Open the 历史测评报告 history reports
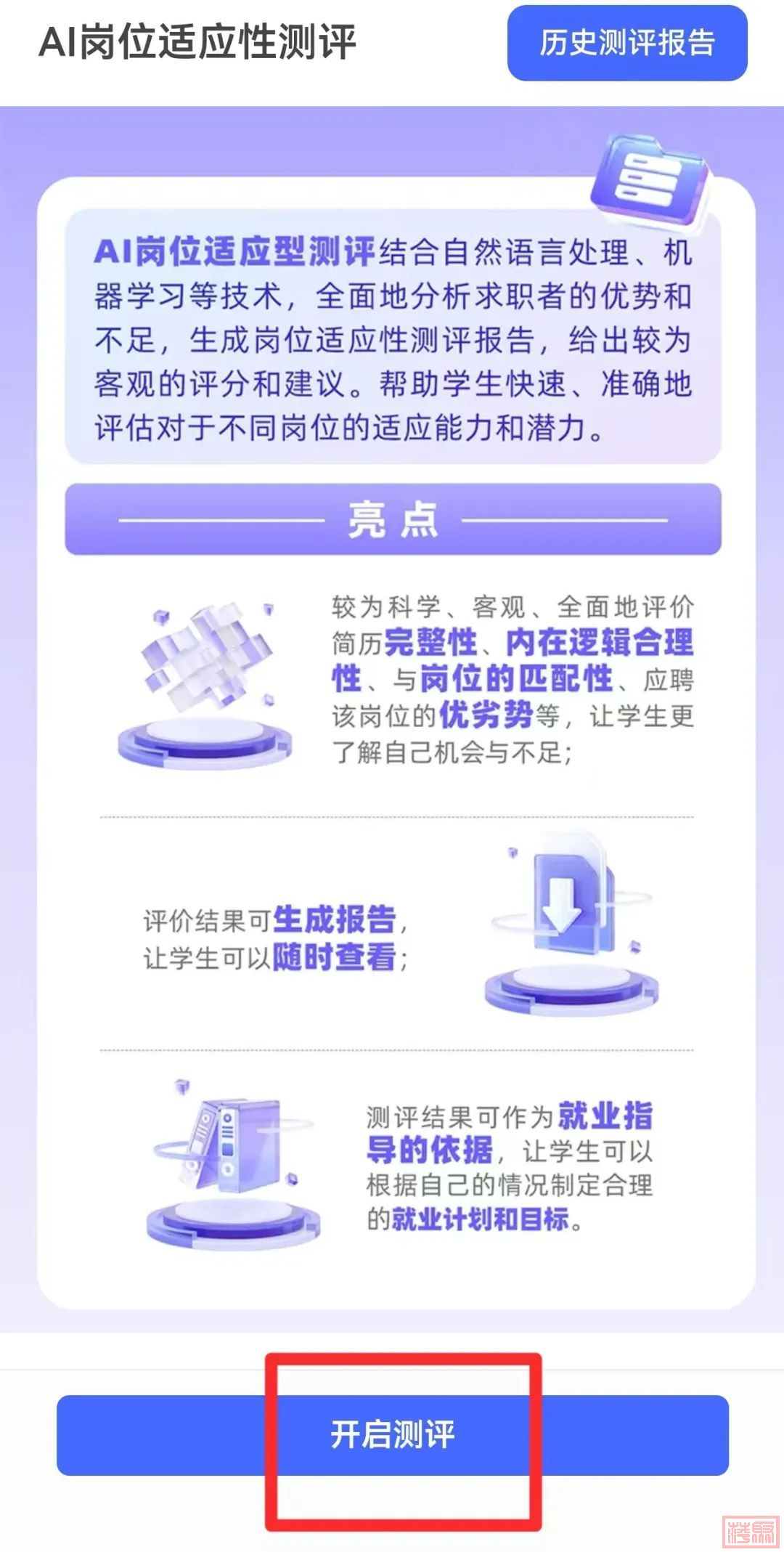This screenshot has height=1552, width=784. [x=627, y=43]
